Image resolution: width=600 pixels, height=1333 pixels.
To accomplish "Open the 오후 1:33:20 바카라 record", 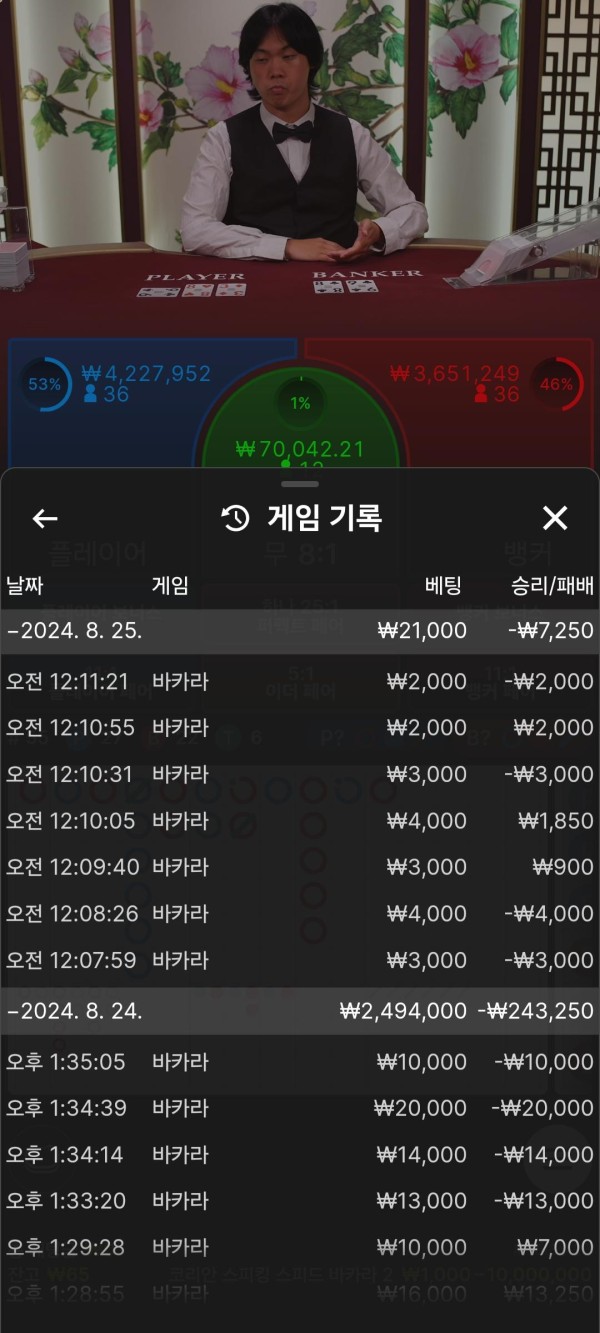I will 300,1201.
